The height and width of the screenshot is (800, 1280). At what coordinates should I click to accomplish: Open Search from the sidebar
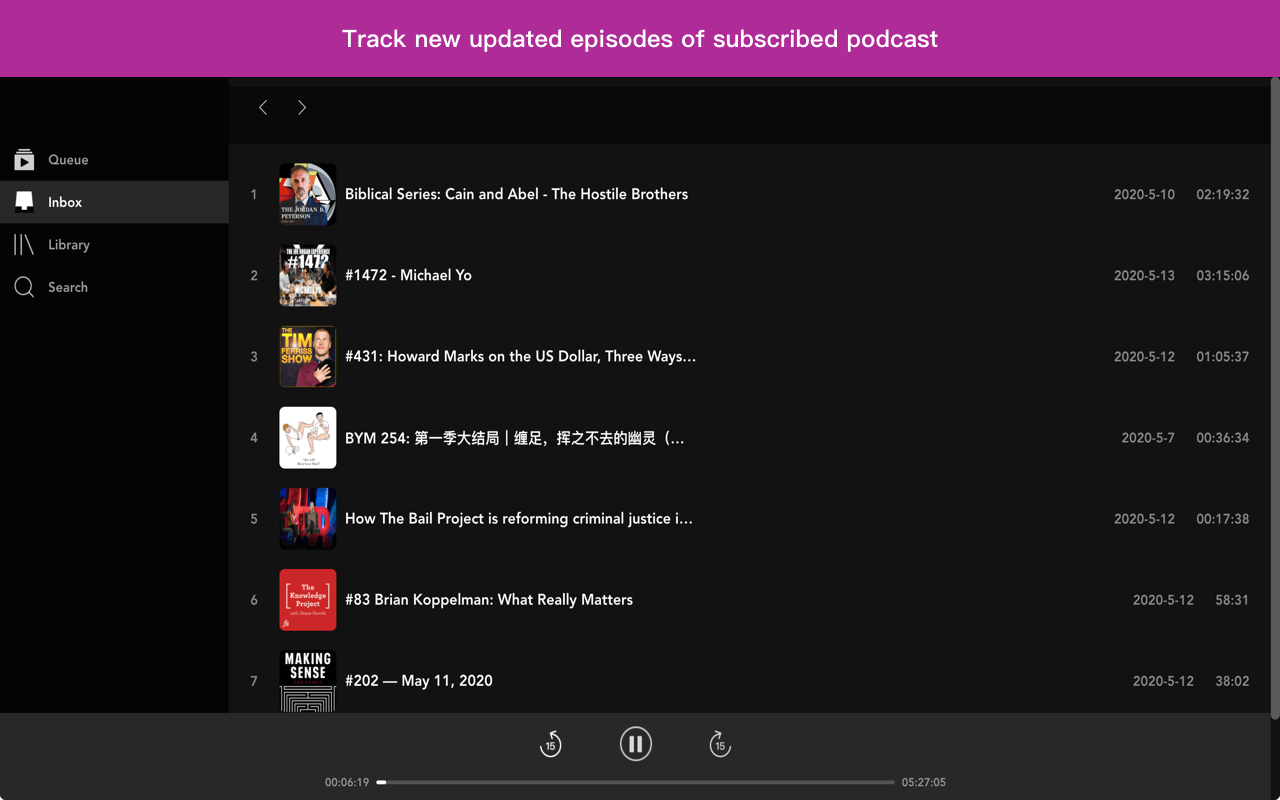(x=67, y=287)
